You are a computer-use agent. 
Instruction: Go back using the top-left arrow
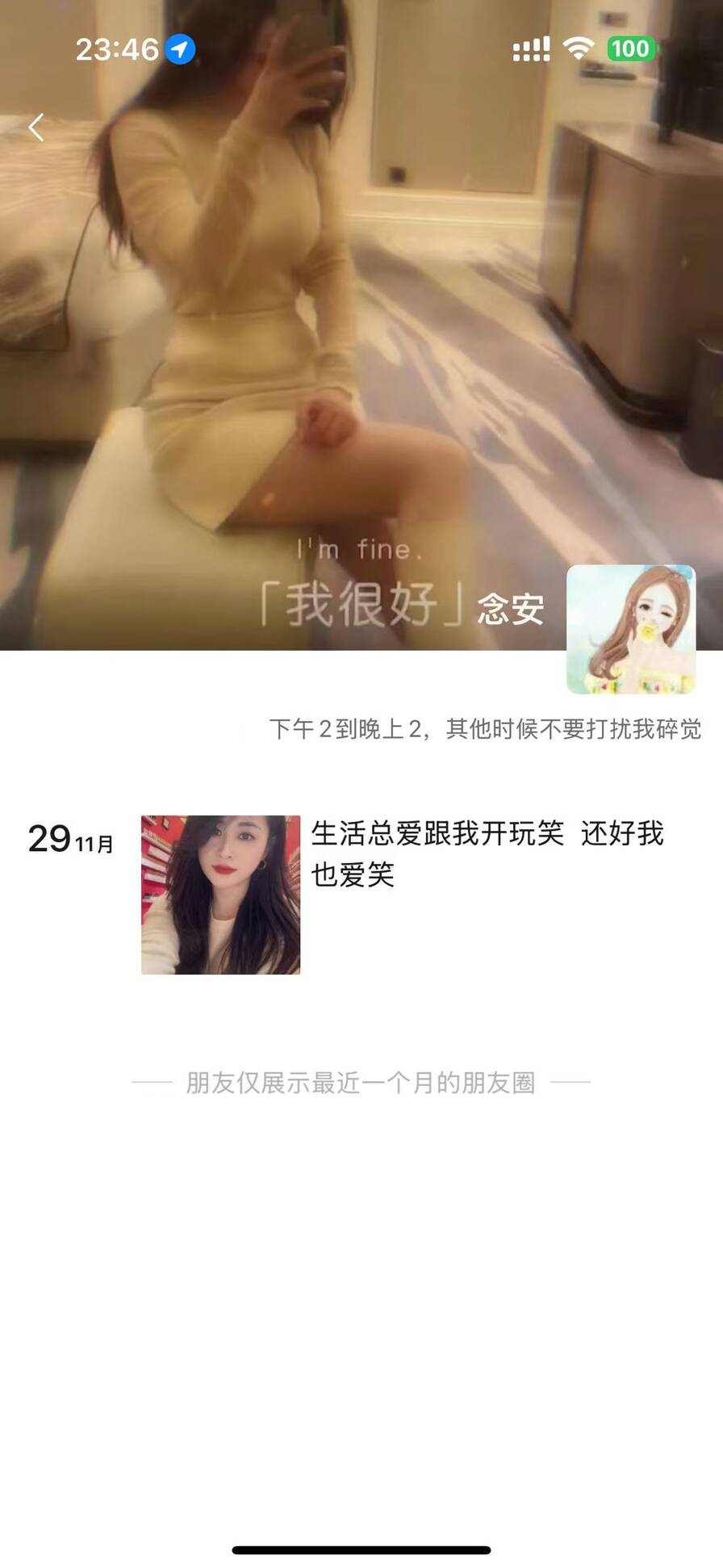pyautogui.click(x=36, y=128)
